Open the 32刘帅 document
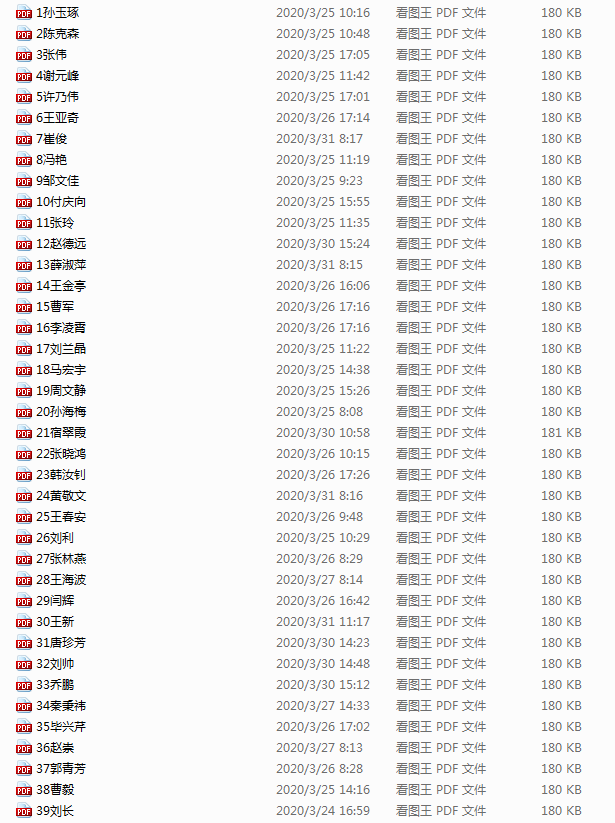 (55, 664)
